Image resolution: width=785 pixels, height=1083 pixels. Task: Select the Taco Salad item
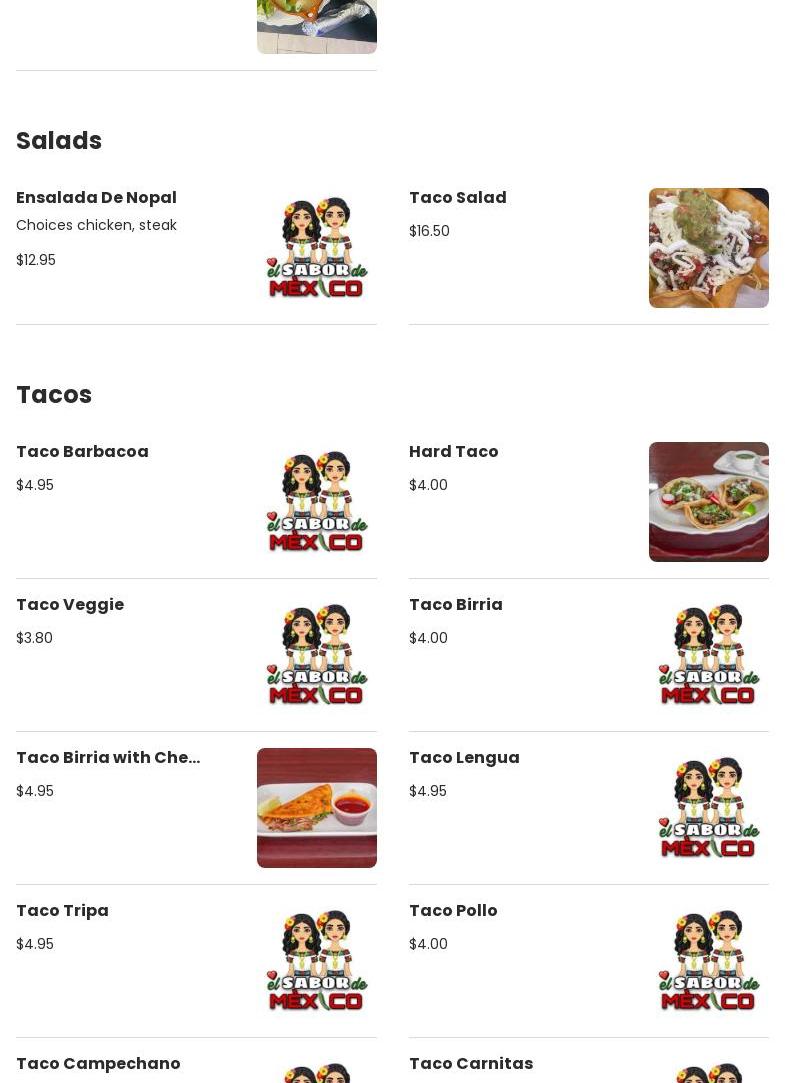(457, 198)
